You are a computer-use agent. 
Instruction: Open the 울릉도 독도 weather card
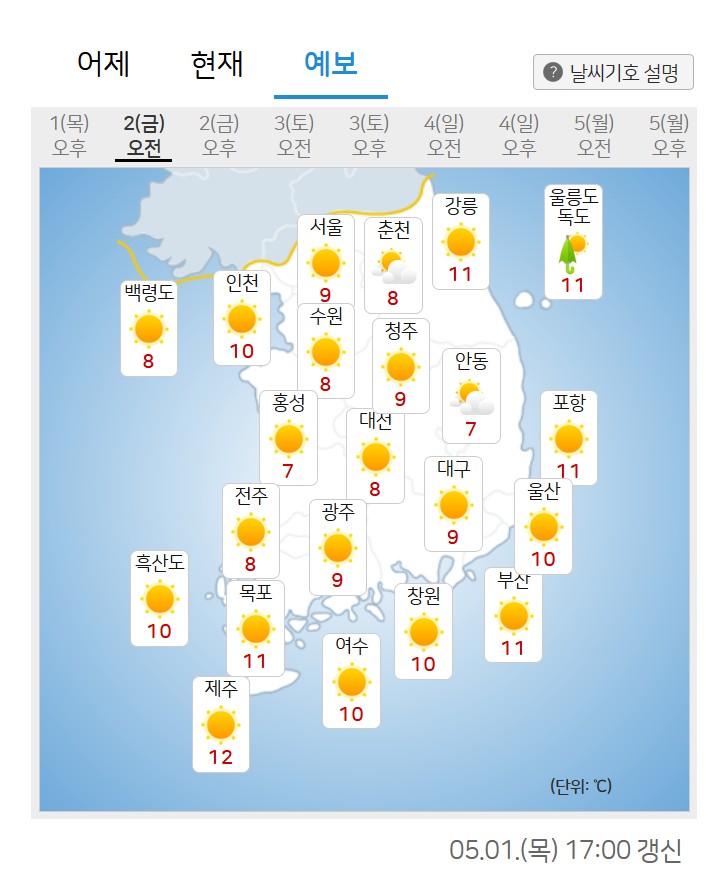573,242
